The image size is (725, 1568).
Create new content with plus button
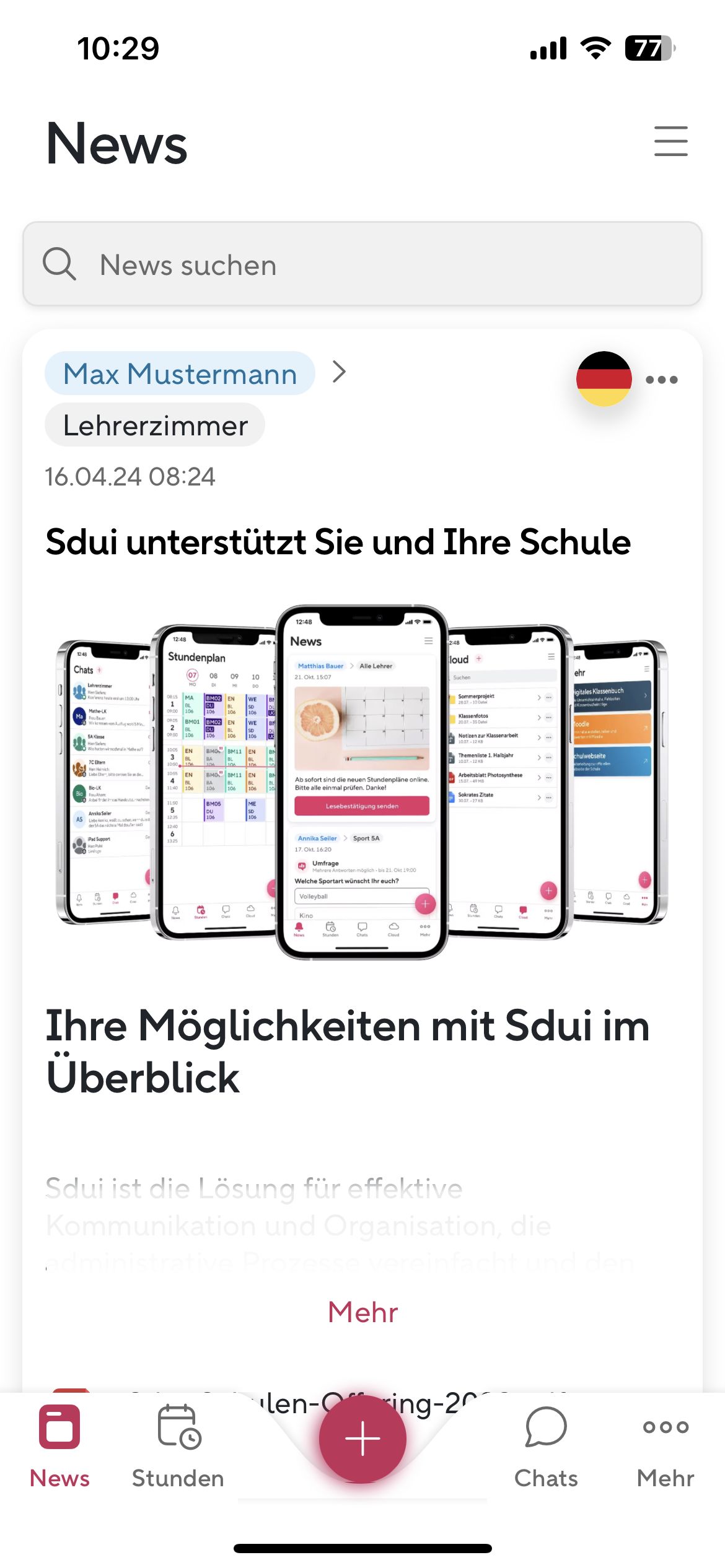tap(362, 1439)
